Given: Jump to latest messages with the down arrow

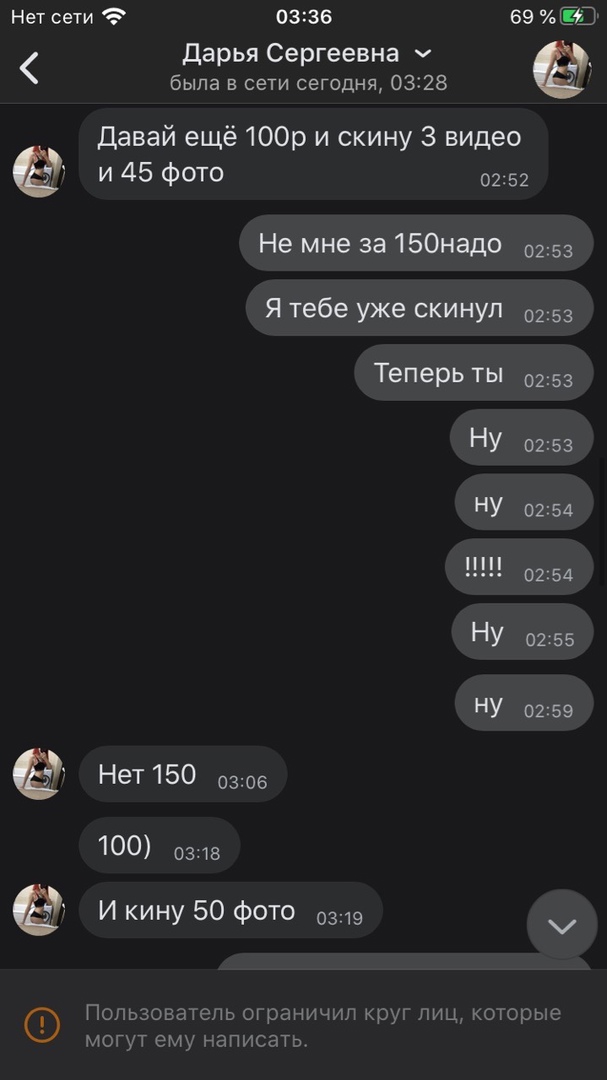Looking at the screenshot, I should [562, 925].
